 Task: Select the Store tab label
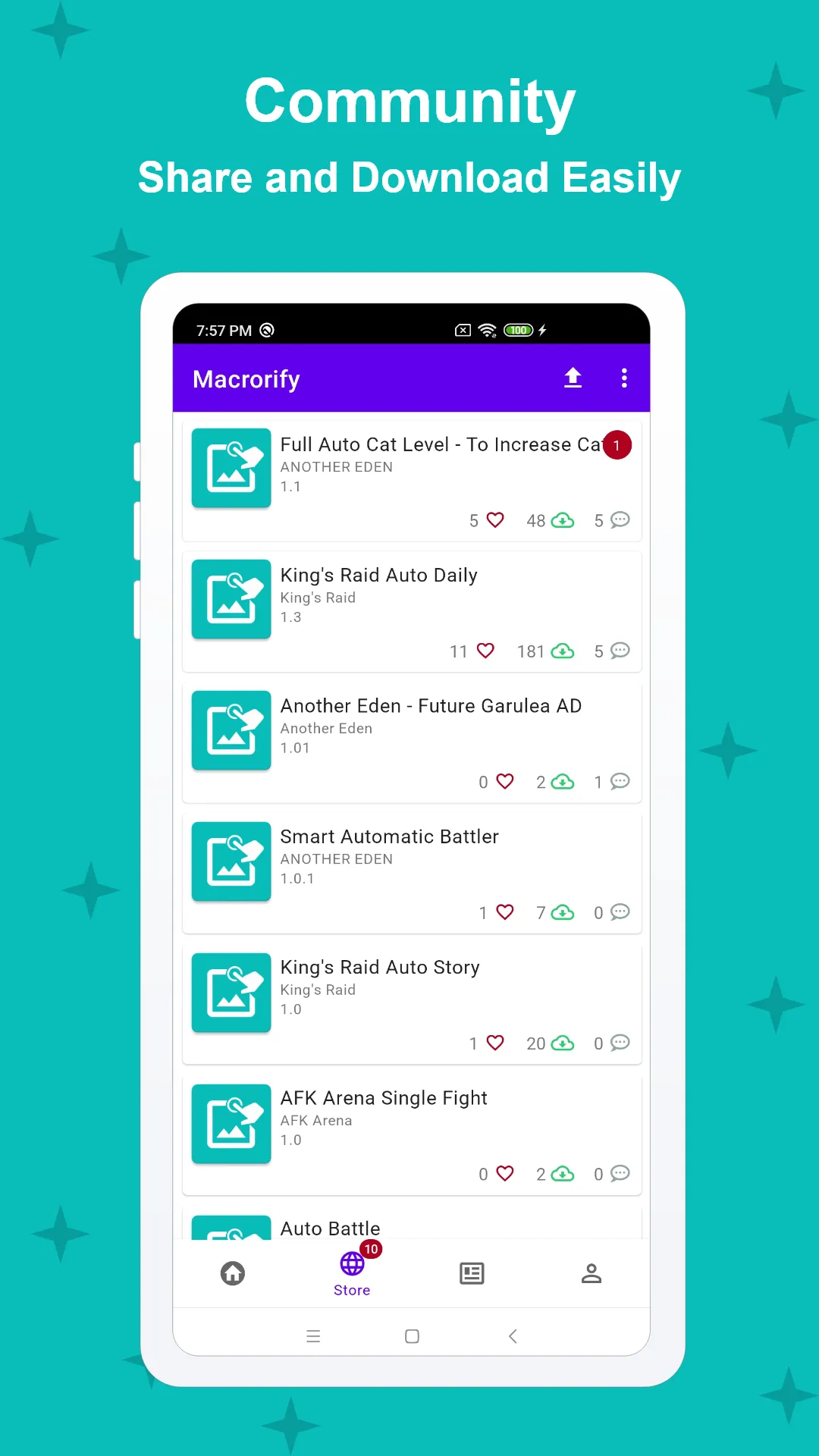coord(351,1290)
